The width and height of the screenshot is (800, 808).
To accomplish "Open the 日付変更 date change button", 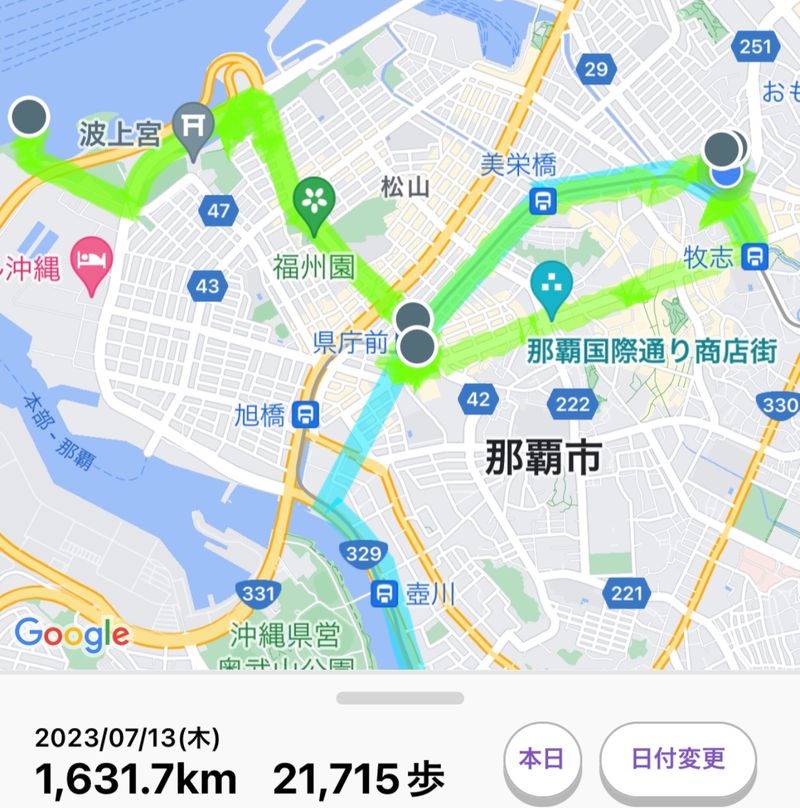I will pos(677,758).
